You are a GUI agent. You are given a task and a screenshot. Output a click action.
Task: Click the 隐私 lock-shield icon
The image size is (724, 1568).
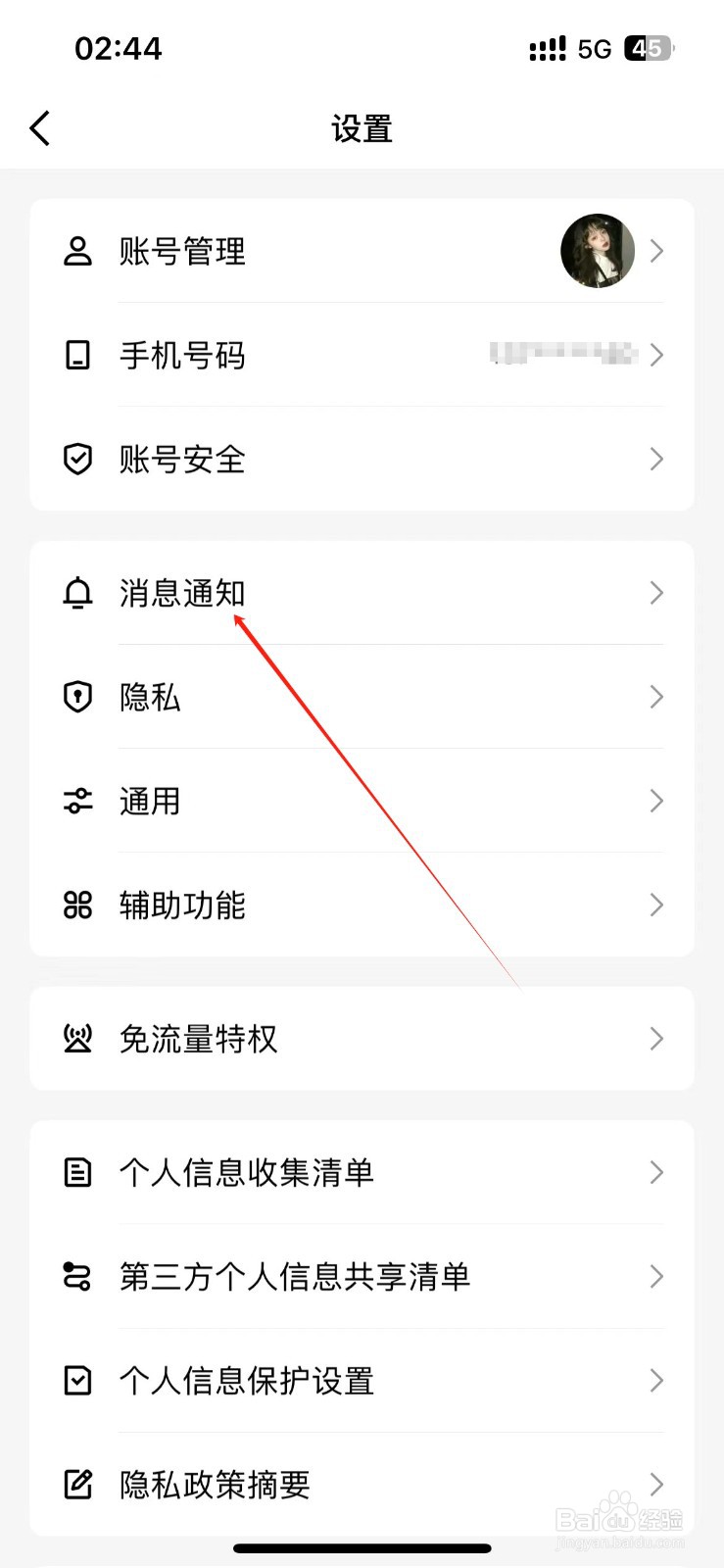(78, 697)
